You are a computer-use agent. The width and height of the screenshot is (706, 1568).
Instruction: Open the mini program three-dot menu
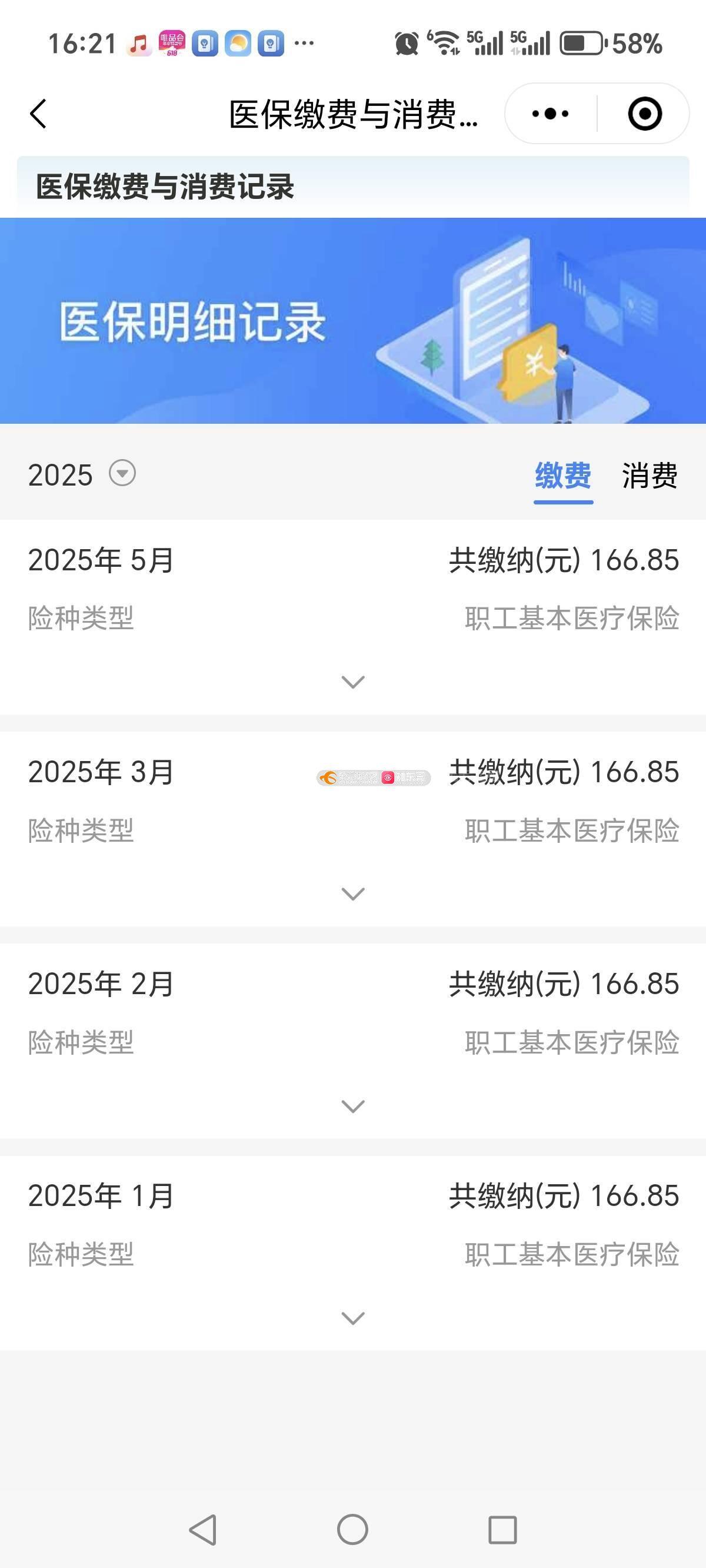(x=550, y=114)
